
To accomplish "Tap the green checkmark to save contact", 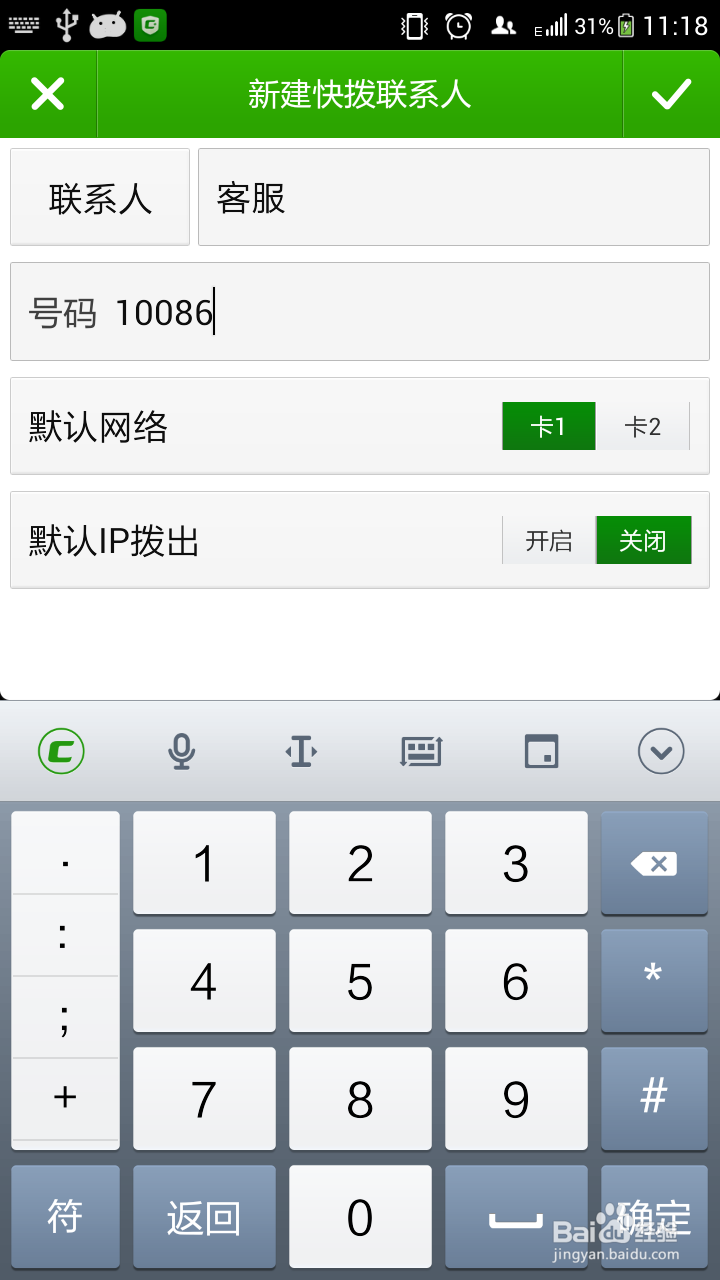I will coord(672,94).
